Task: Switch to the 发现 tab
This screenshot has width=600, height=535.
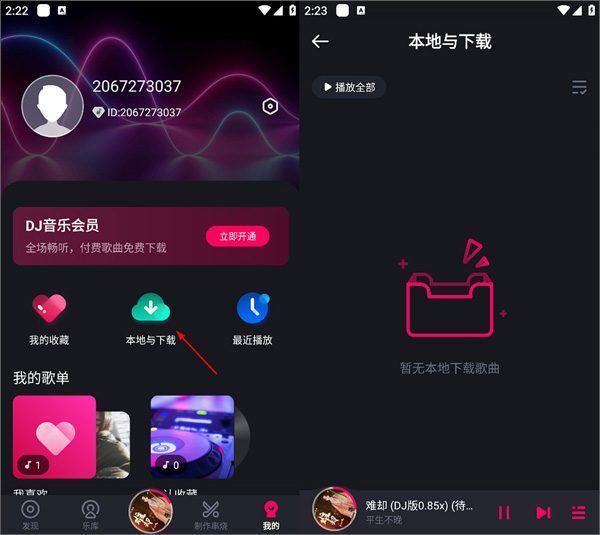Action: click(30, 514)
